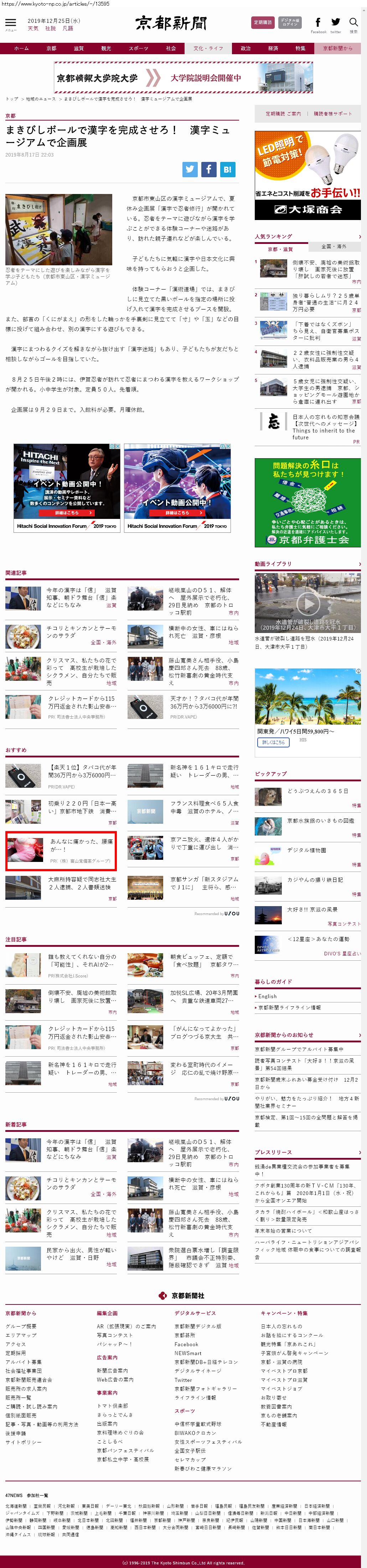367x1568 pixels.
Task: Share article on Twitter
Action: [x=190, y=169]
